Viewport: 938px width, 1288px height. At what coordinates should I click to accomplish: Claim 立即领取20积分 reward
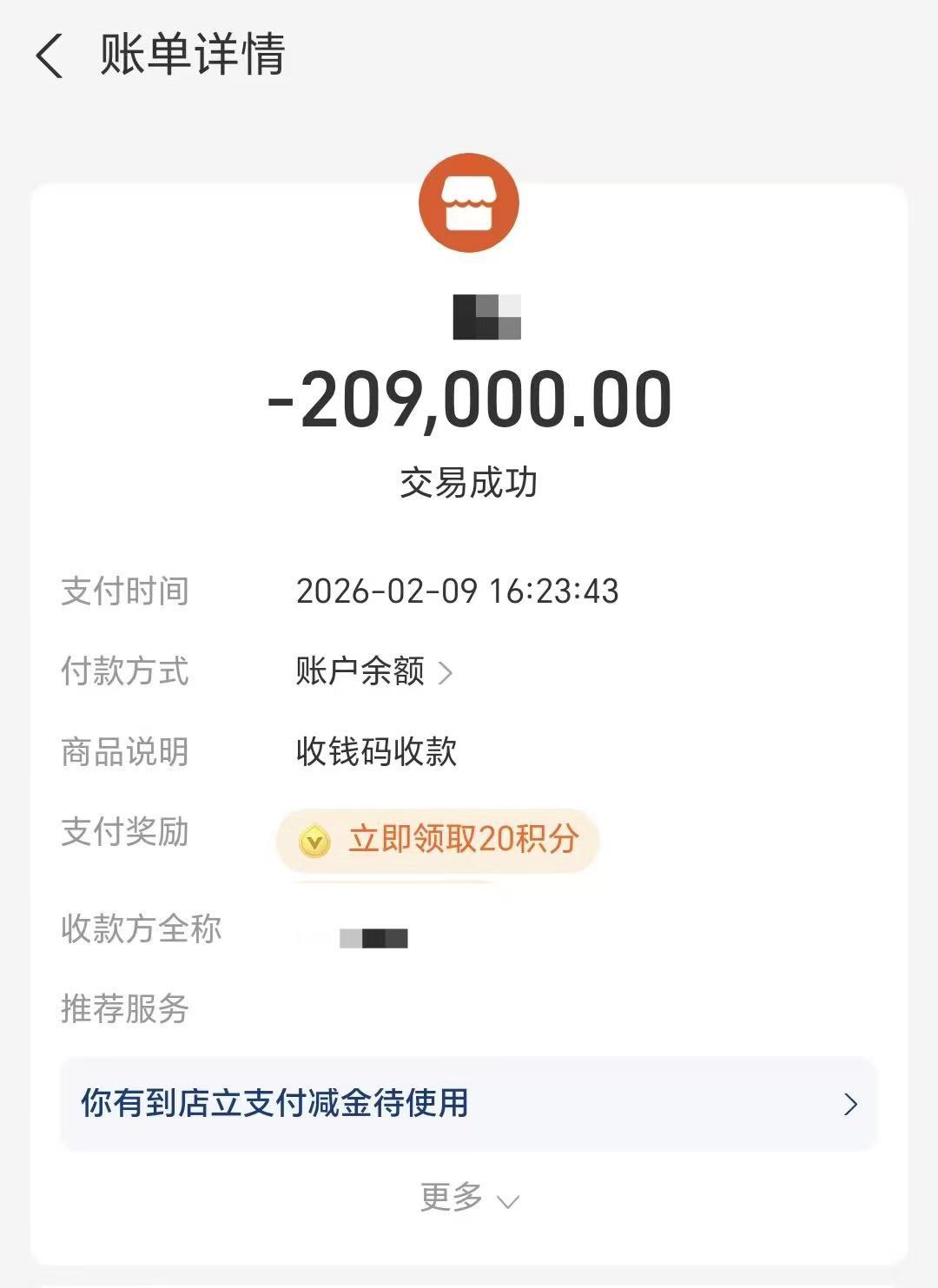click(439, 840)
